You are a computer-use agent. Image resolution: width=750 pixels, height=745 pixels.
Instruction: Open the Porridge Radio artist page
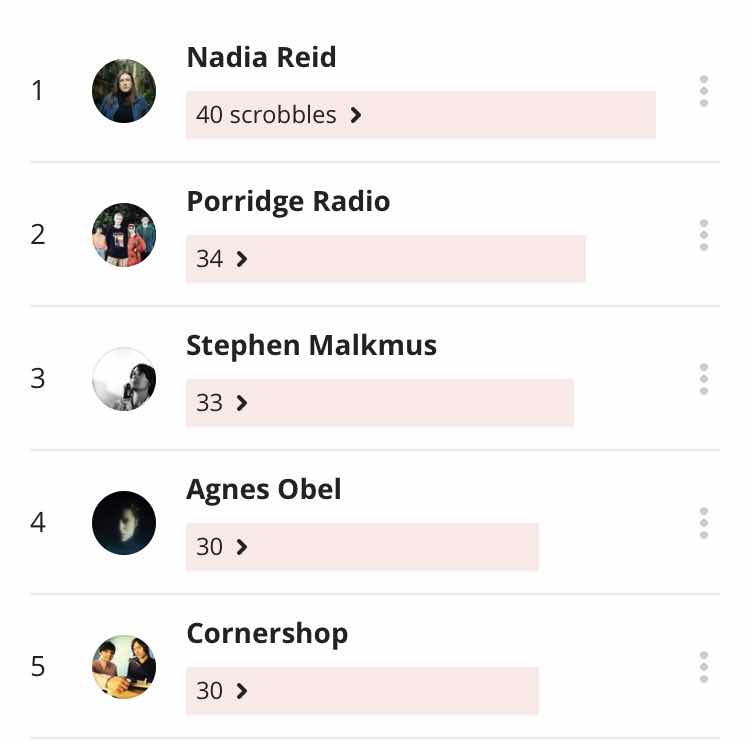(288, 202)
